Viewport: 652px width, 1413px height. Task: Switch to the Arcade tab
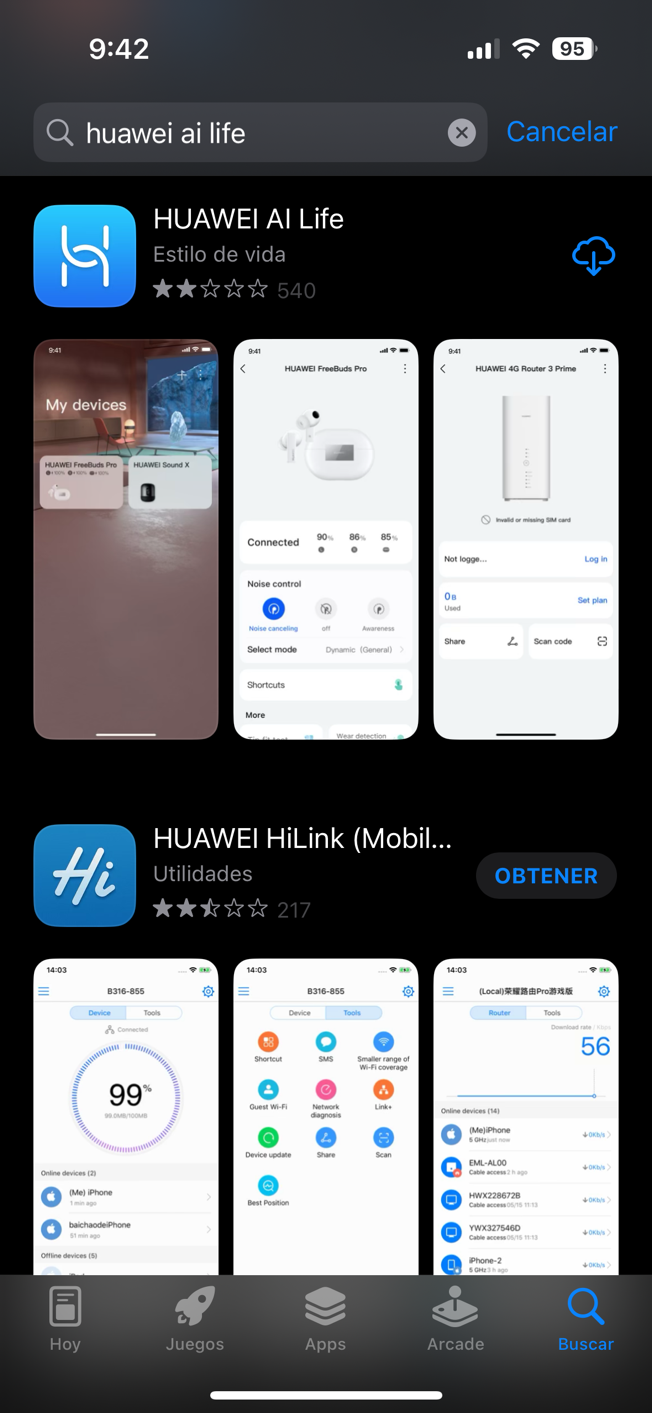(455, 1320)
